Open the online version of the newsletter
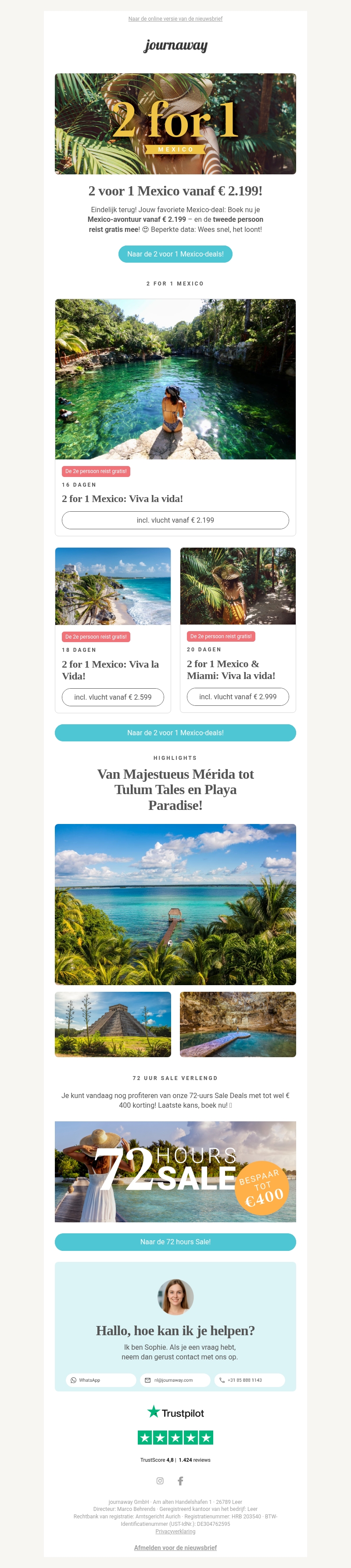This screenshot has width=351, height=1568. 175,19
